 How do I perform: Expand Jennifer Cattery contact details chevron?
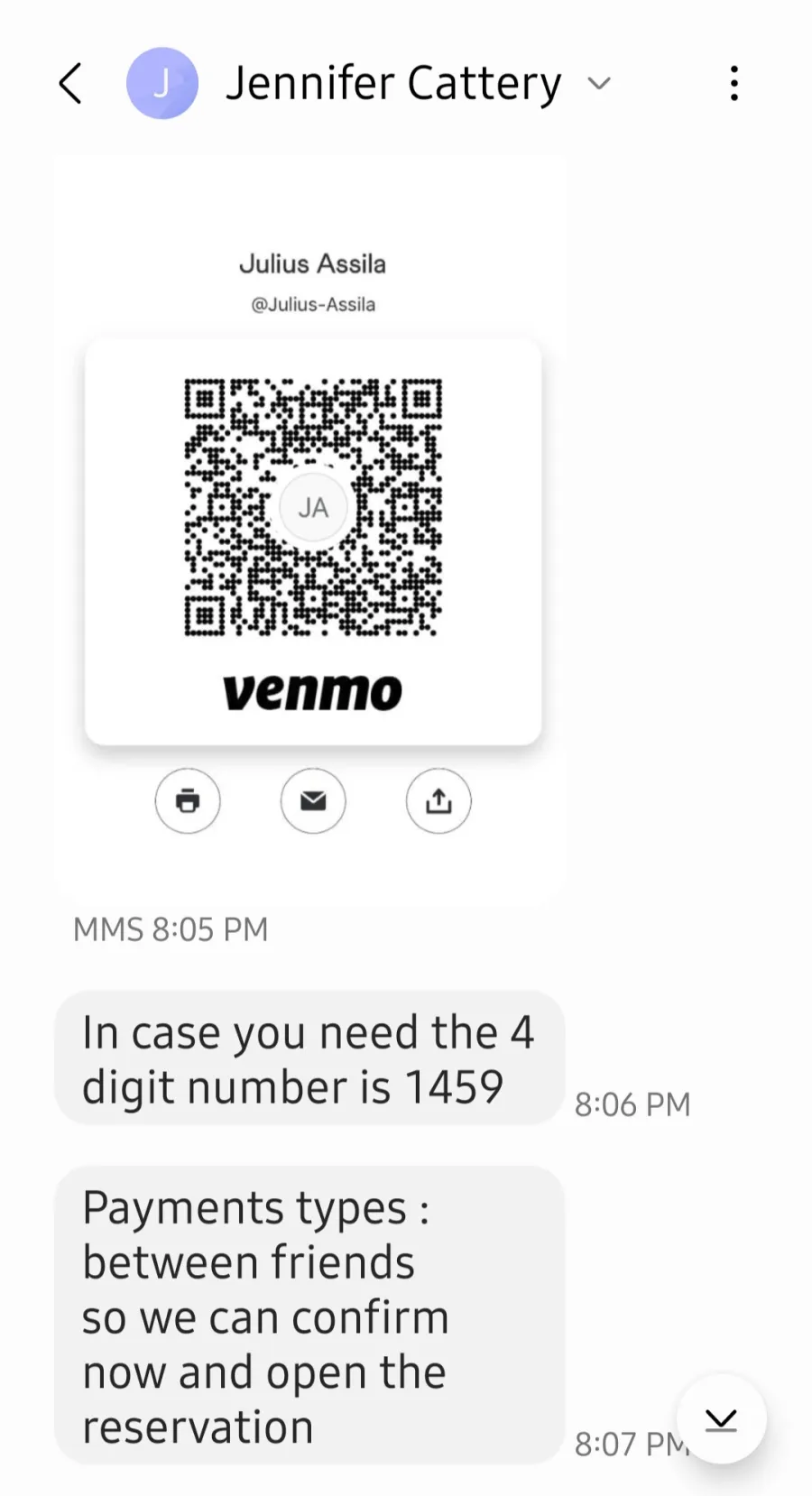click(599, 84)
